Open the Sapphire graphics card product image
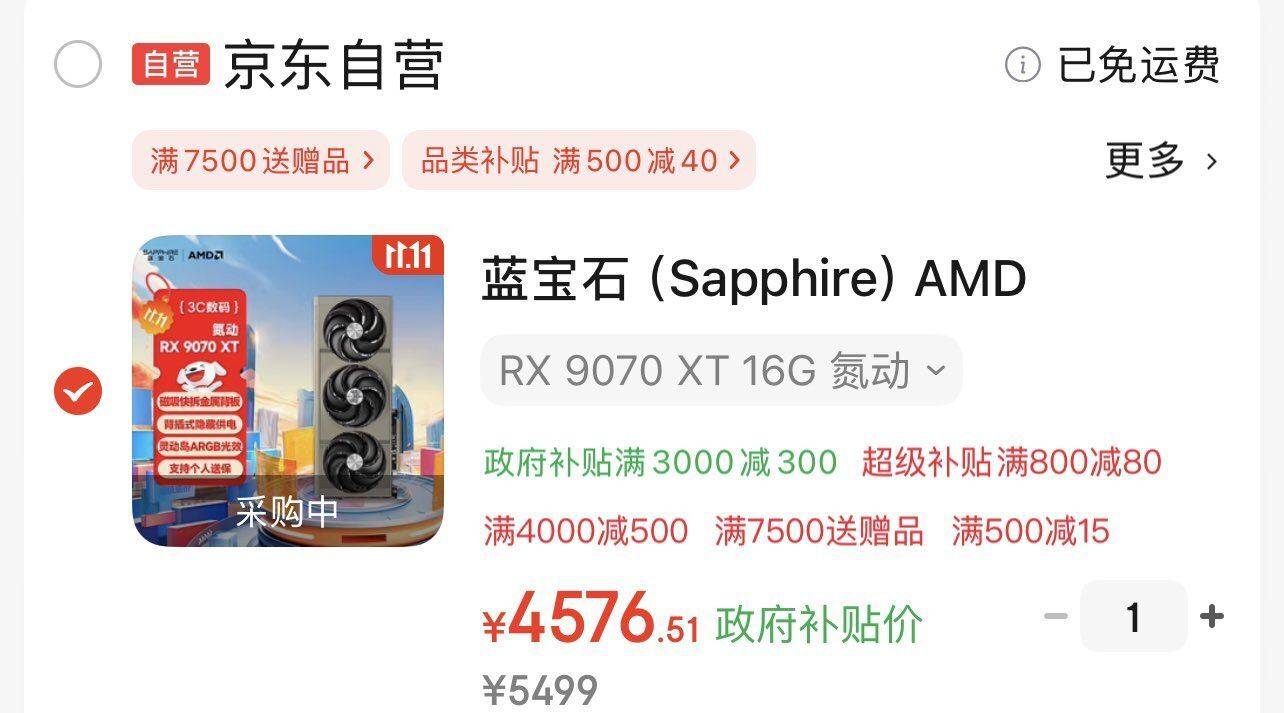The image size is (1284, 713). click(288, 391)
